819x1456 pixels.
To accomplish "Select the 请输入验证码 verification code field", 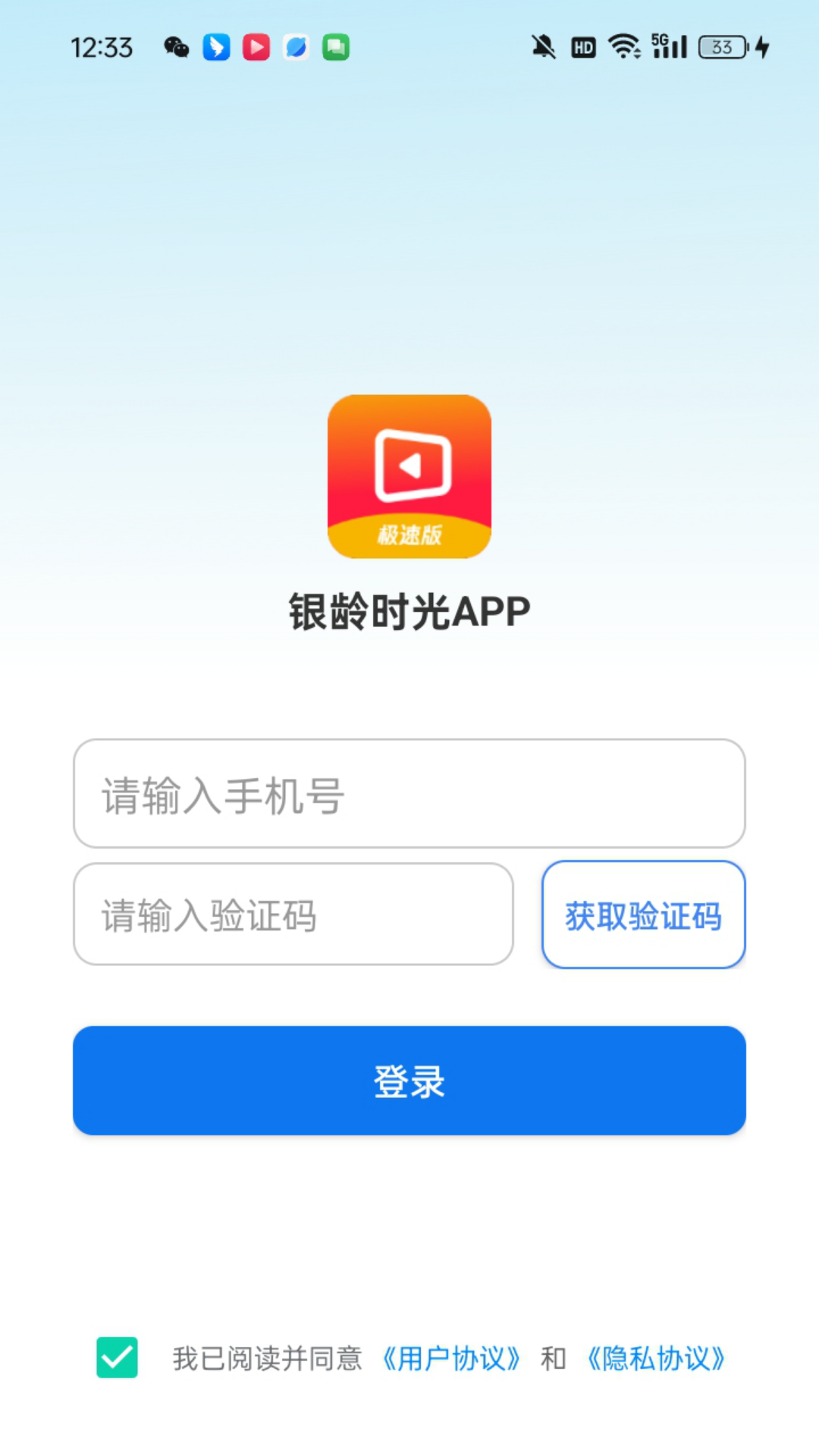I will (293, 915).
